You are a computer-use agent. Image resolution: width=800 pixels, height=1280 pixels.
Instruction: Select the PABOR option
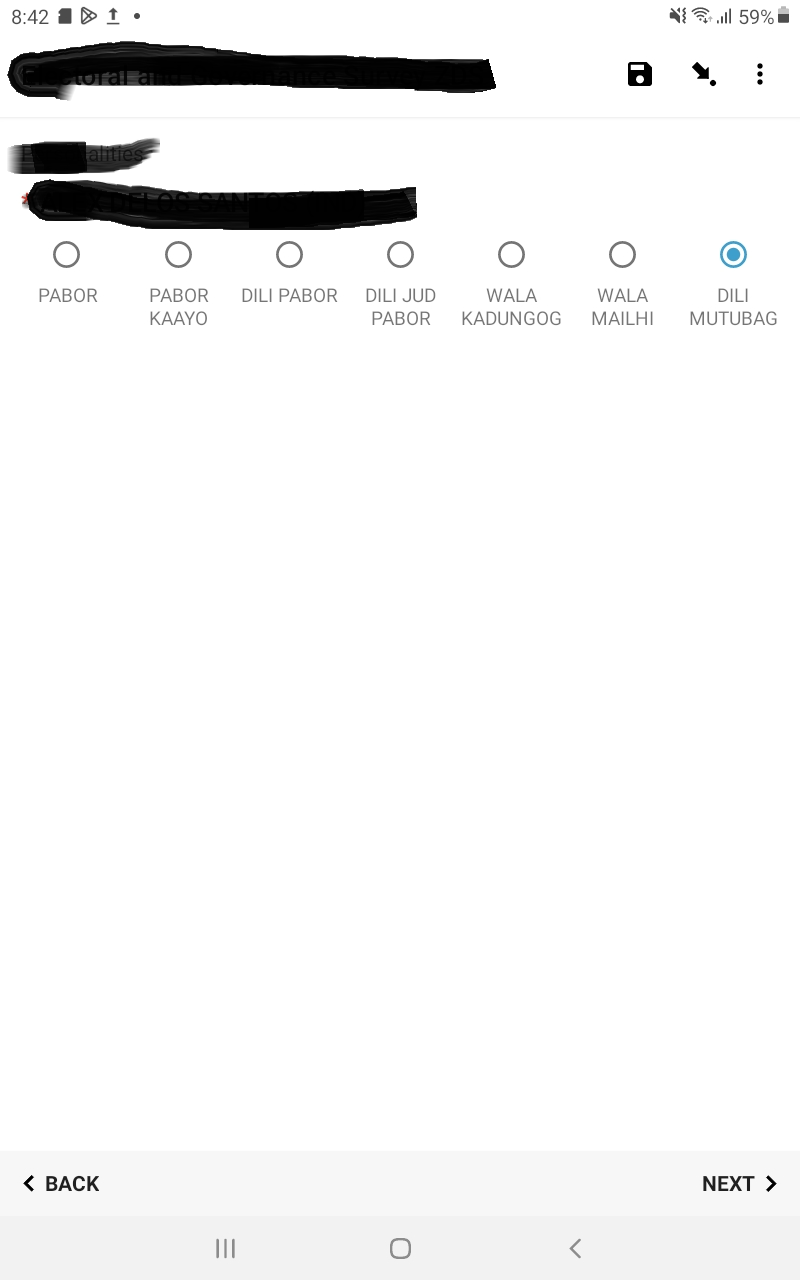pyautogui.click(x=67, y=255)
